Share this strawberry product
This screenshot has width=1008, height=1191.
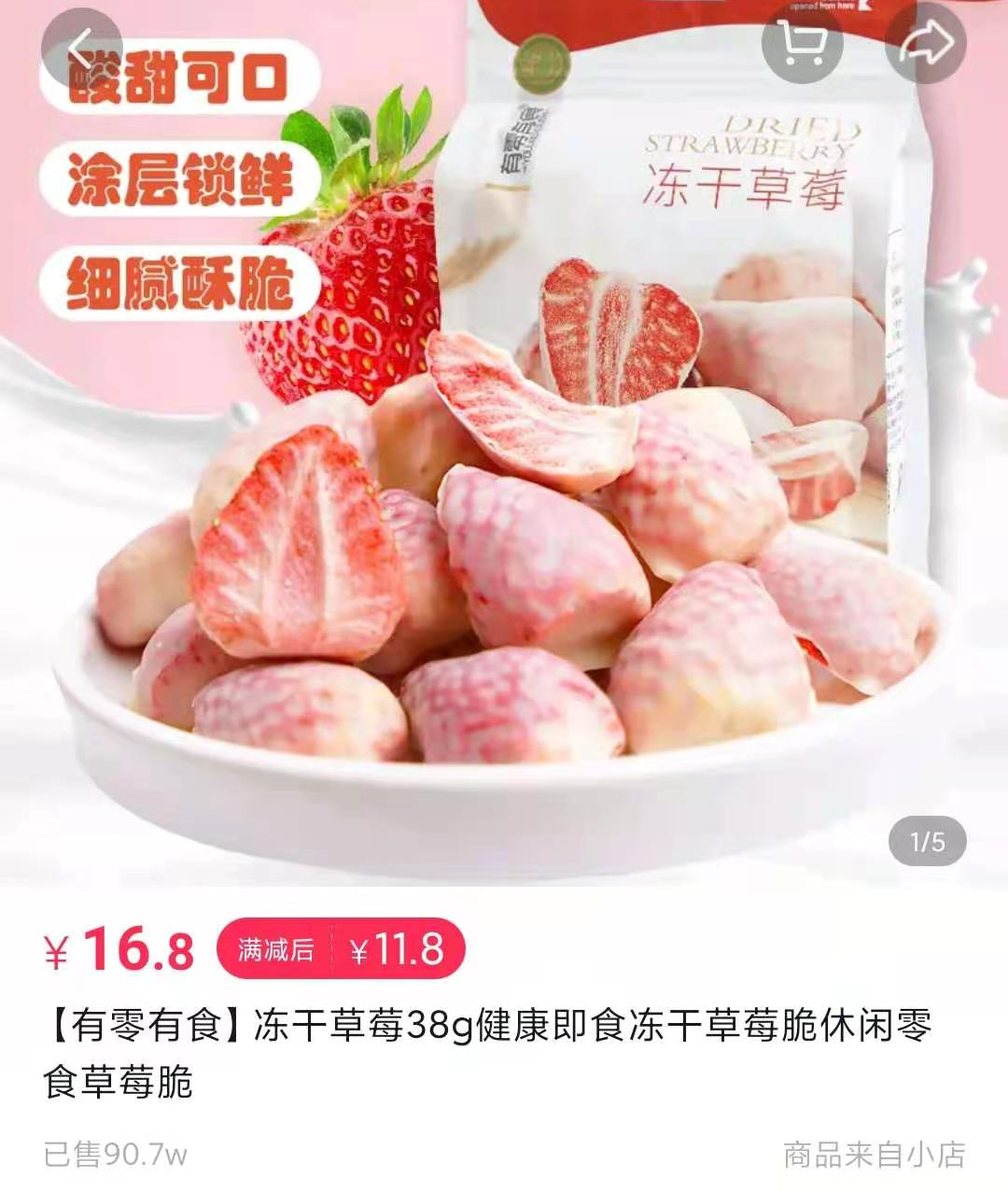pyautogui.click(x=925, y=44)
